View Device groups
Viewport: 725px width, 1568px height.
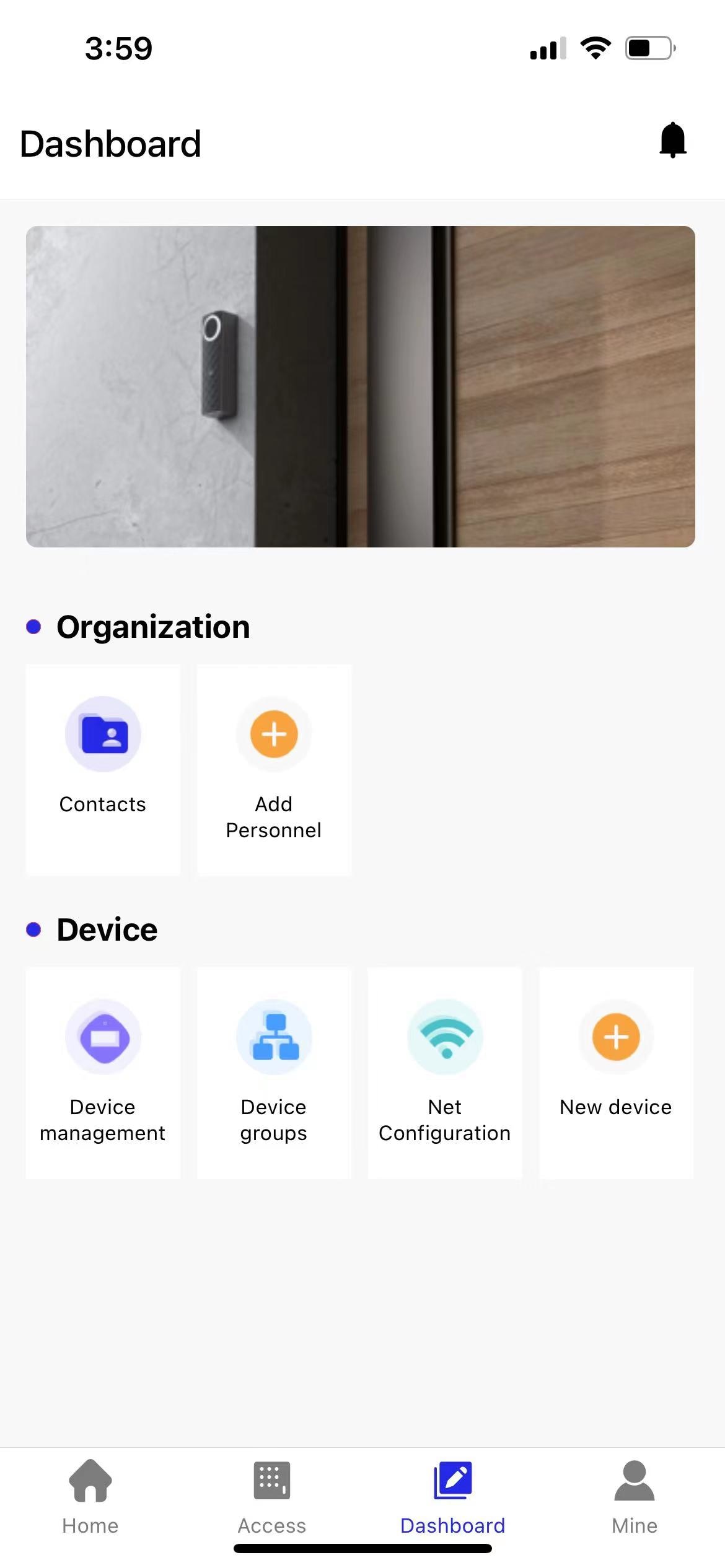click(274, 1071)
